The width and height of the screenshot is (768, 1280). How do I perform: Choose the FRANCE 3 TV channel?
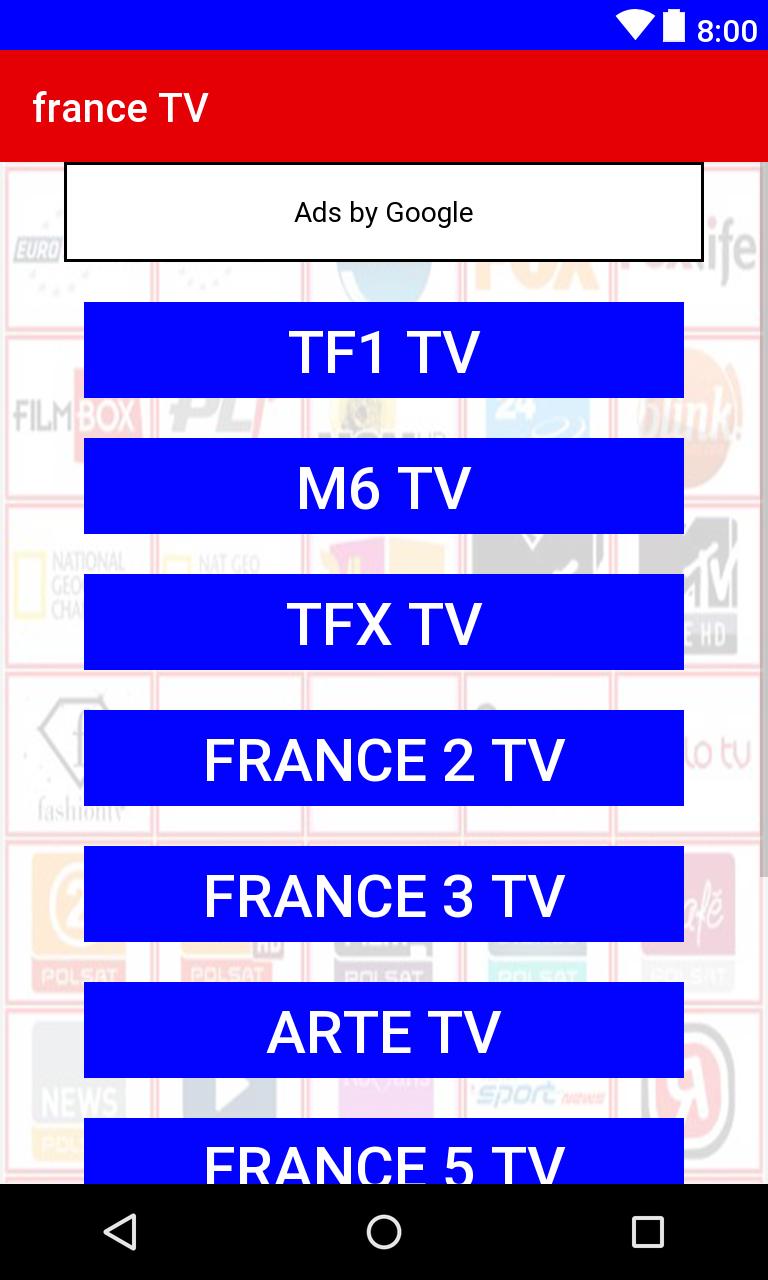384,894
